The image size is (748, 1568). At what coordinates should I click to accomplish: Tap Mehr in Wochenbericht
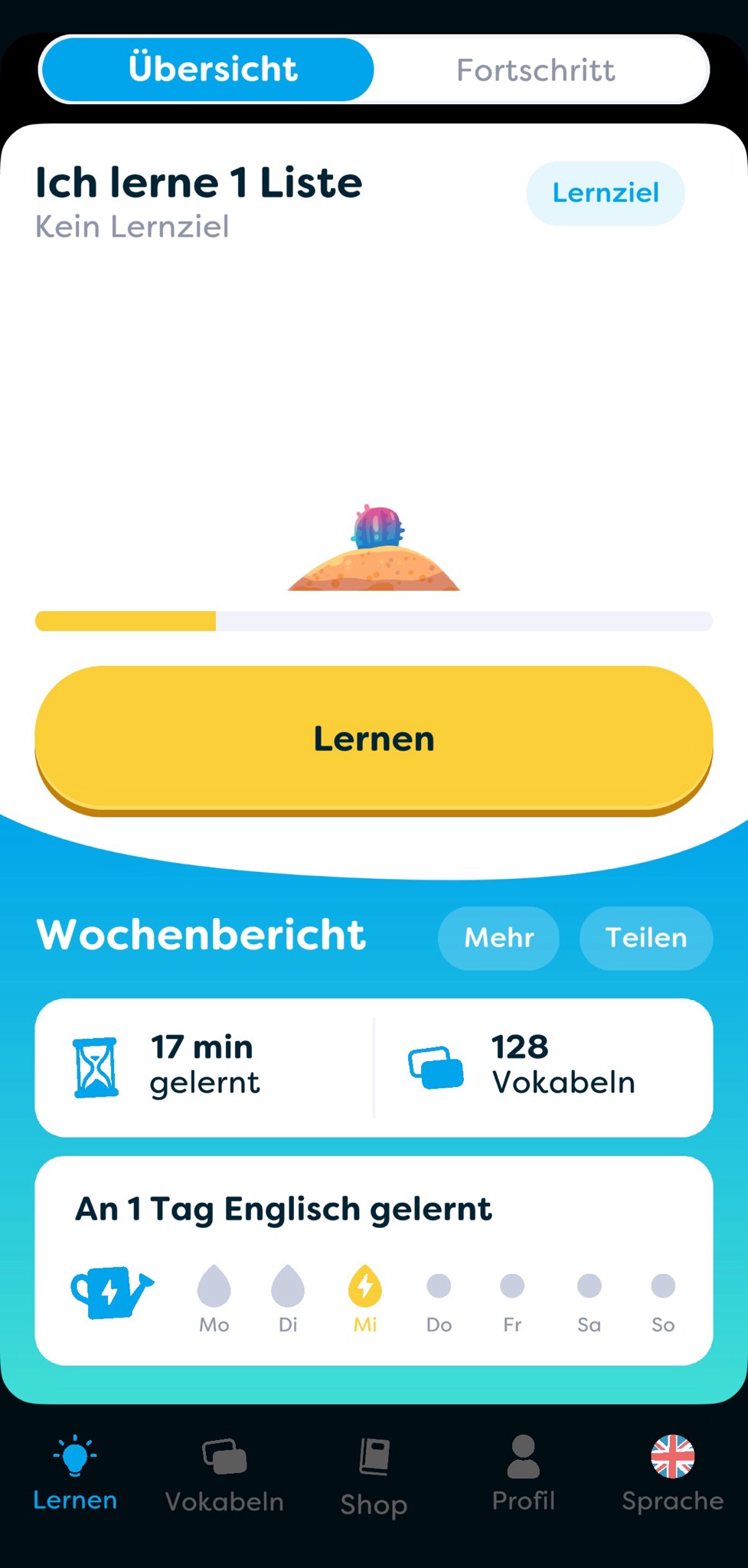coord(498,938)
